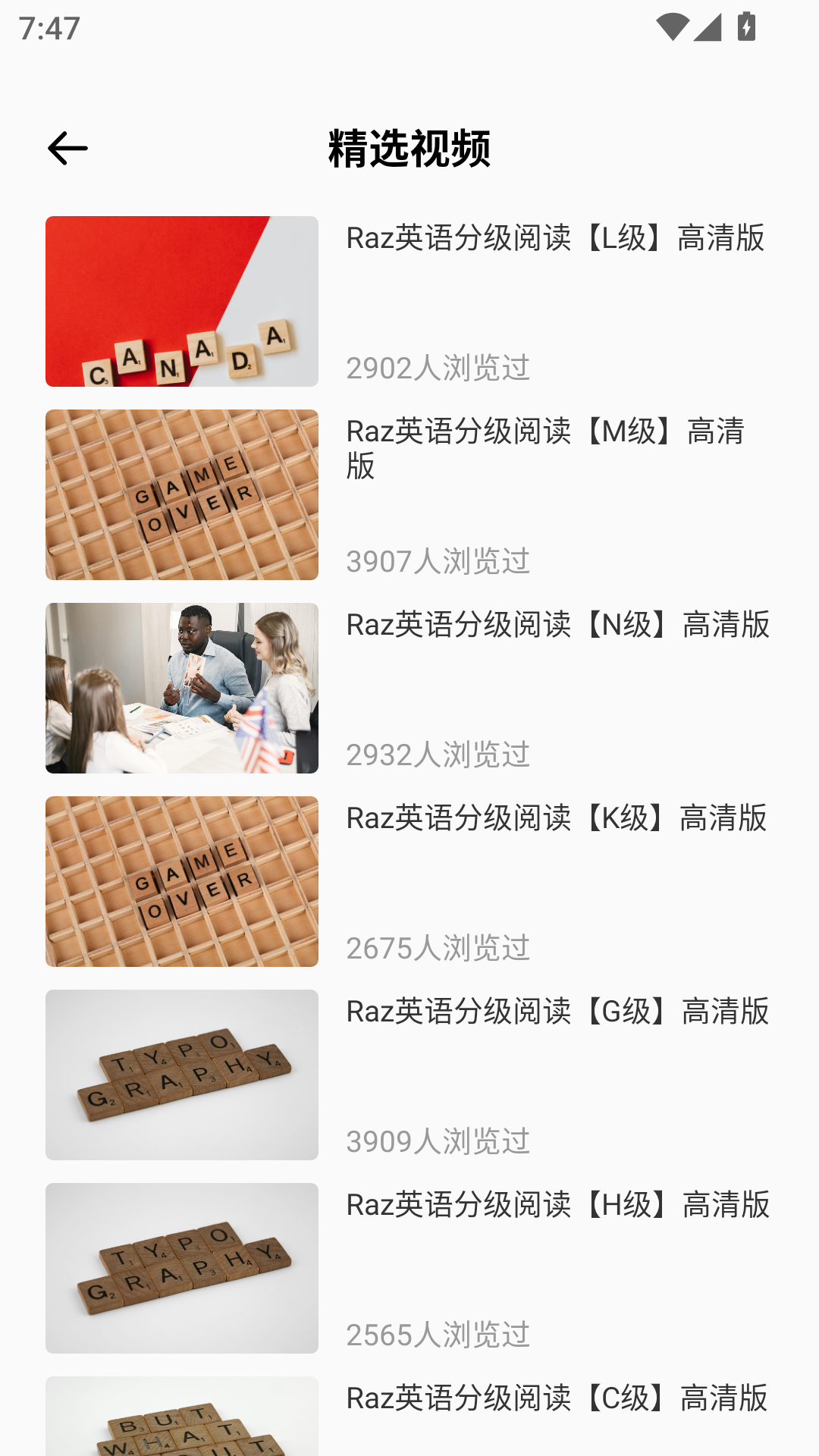The image size is (819, 1456).
Task: Open Raz英语分级阅读【C级】高清版
Action: [558, 1399]
